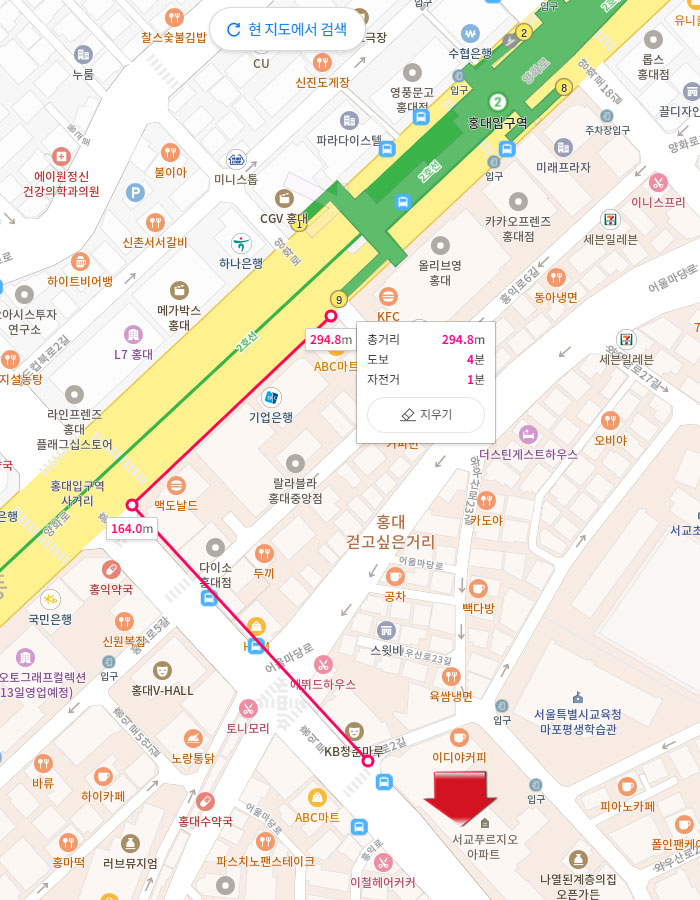This screenshot has width=700, height=900.
Task: Select the 맥도날드 marker
Action: tap(176, 485)
